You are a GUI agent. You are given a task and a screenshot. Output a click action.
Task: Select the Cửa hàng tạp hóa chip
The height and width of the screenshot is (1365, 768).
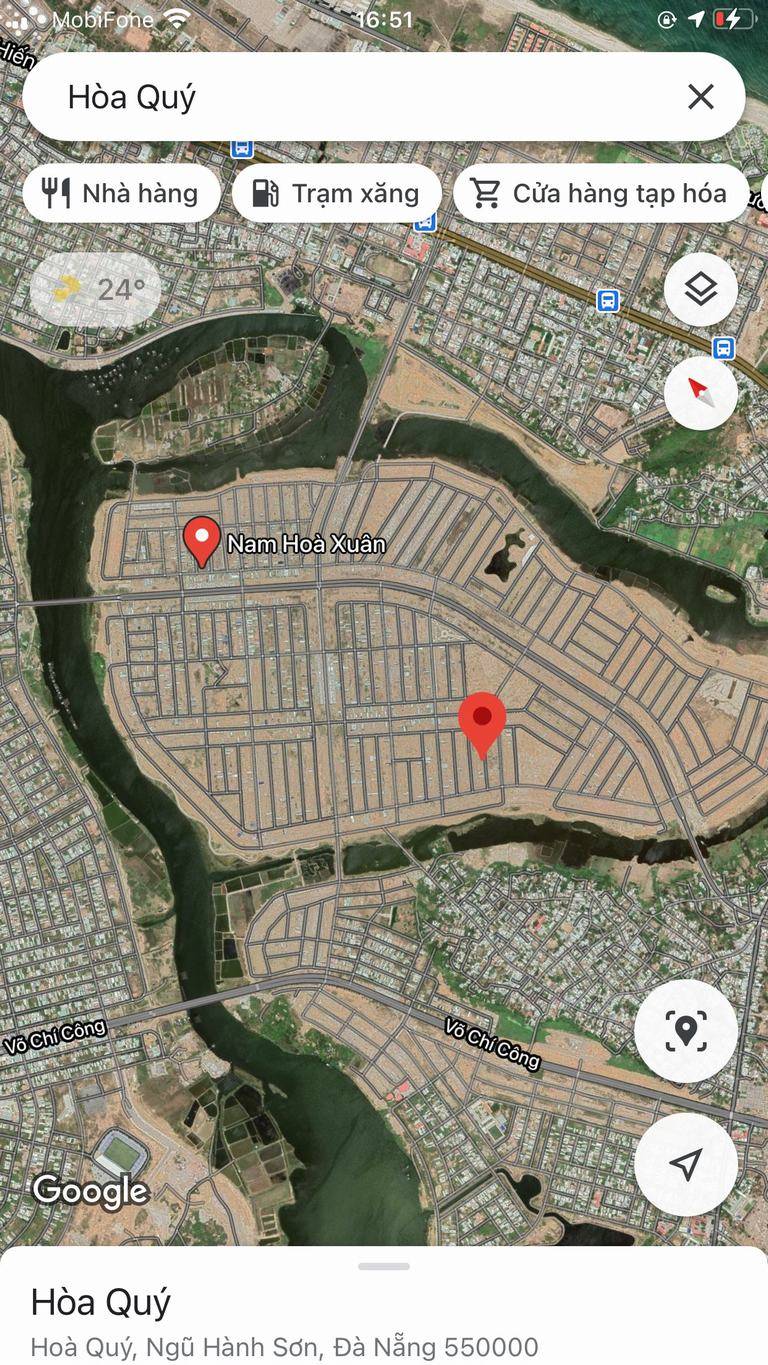(601, 193)
